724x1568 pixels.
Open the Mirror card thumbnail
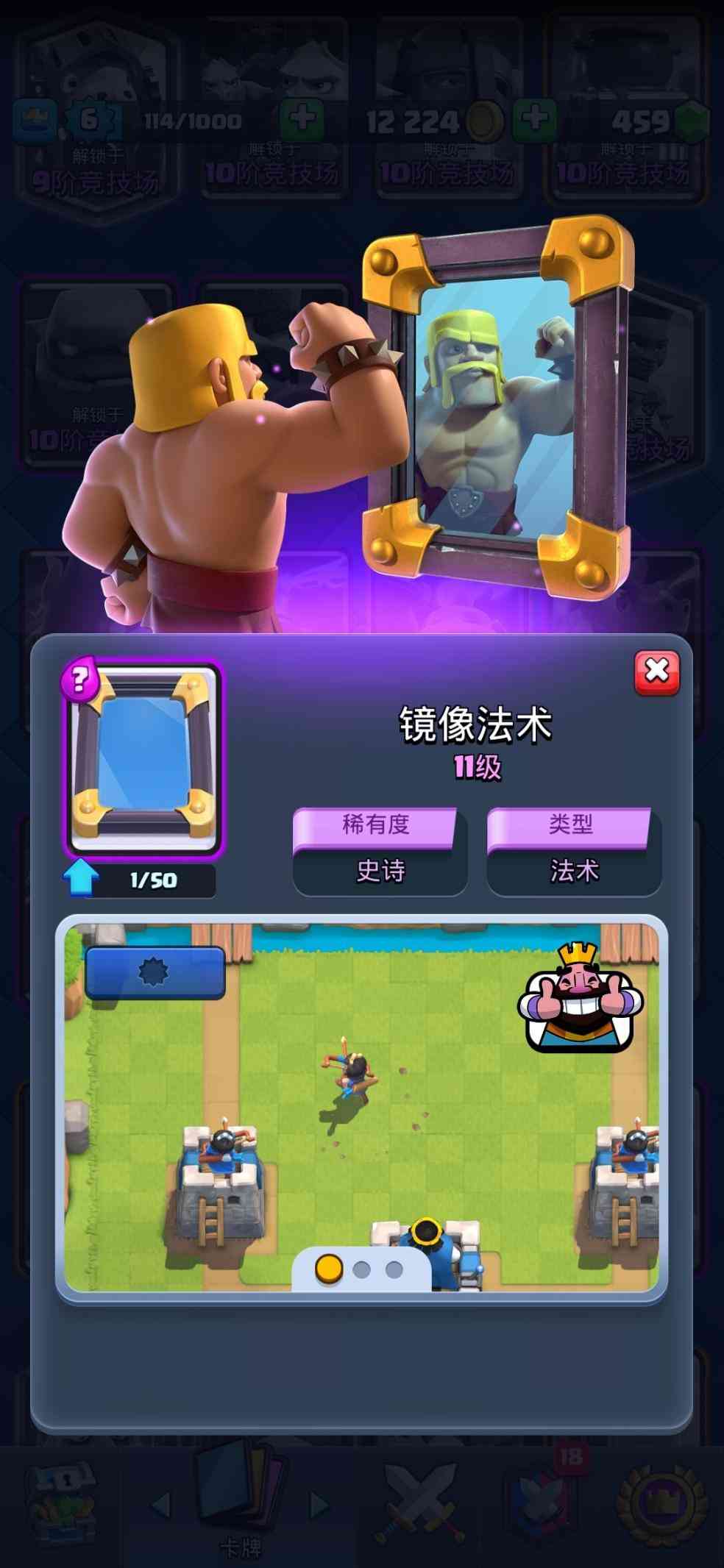[144, 760]
